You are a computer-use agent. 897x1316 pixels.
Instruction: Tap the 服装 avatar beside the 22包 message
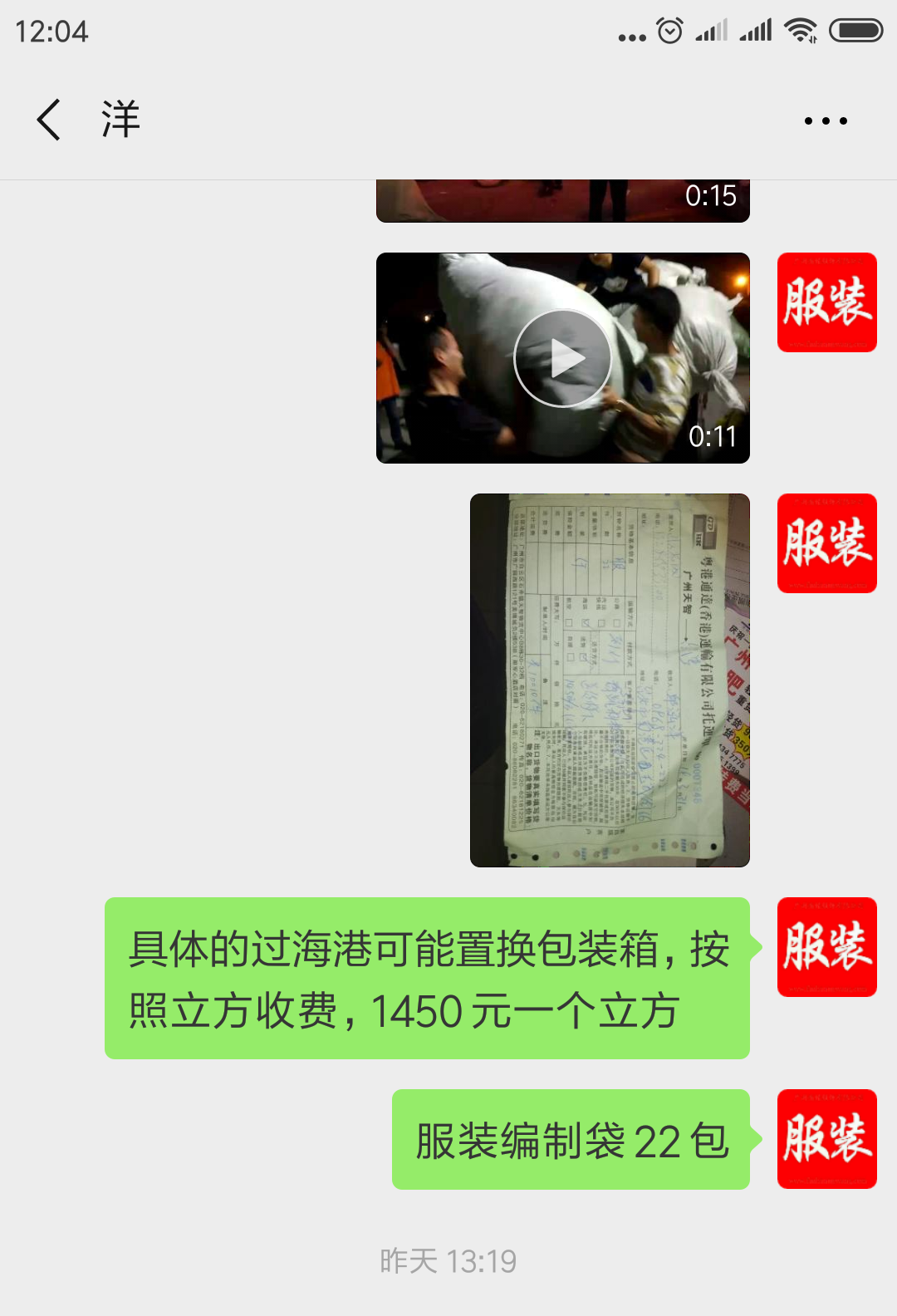click(x=826, y=1139)
